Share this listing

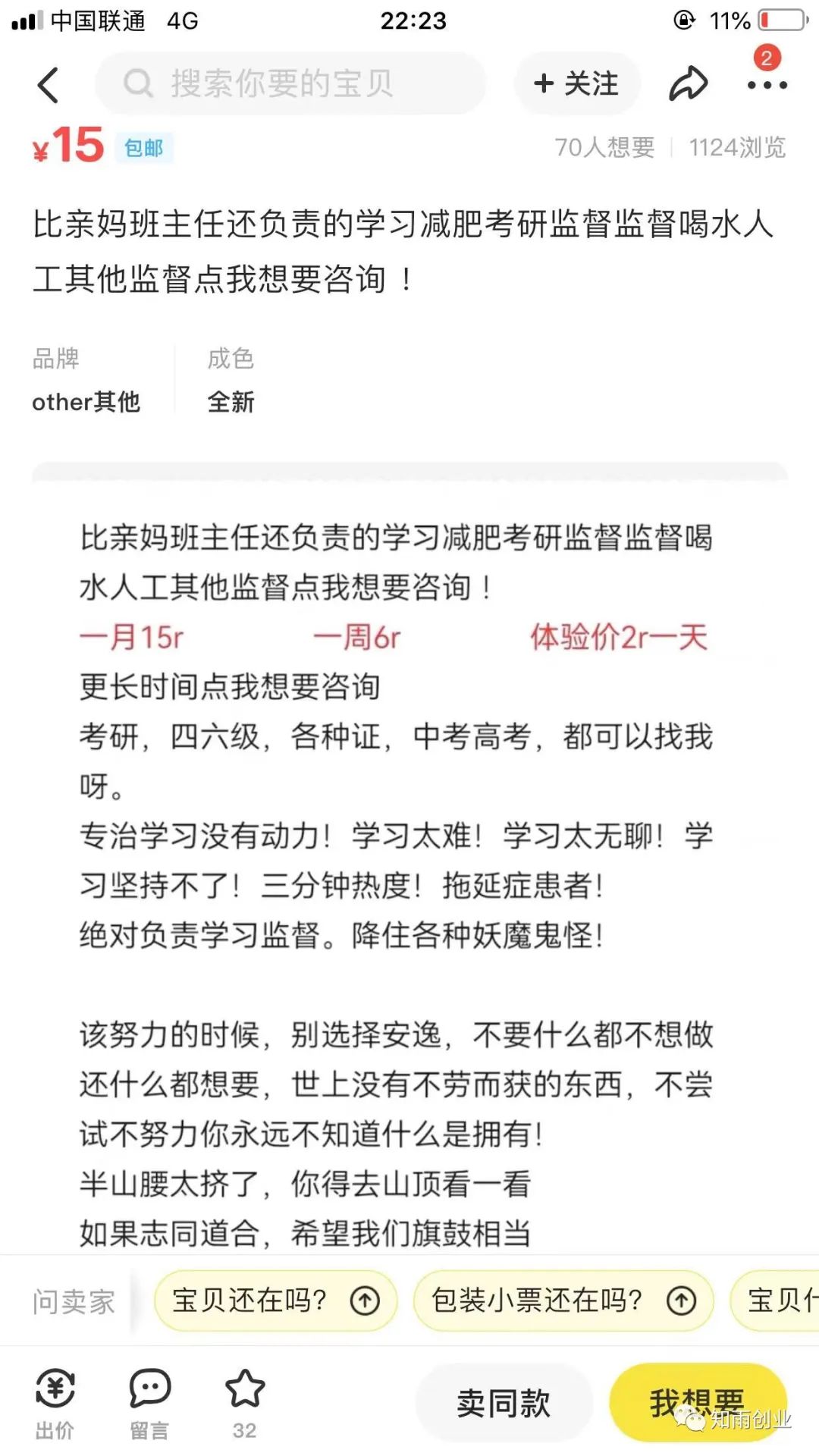(688, 83)
